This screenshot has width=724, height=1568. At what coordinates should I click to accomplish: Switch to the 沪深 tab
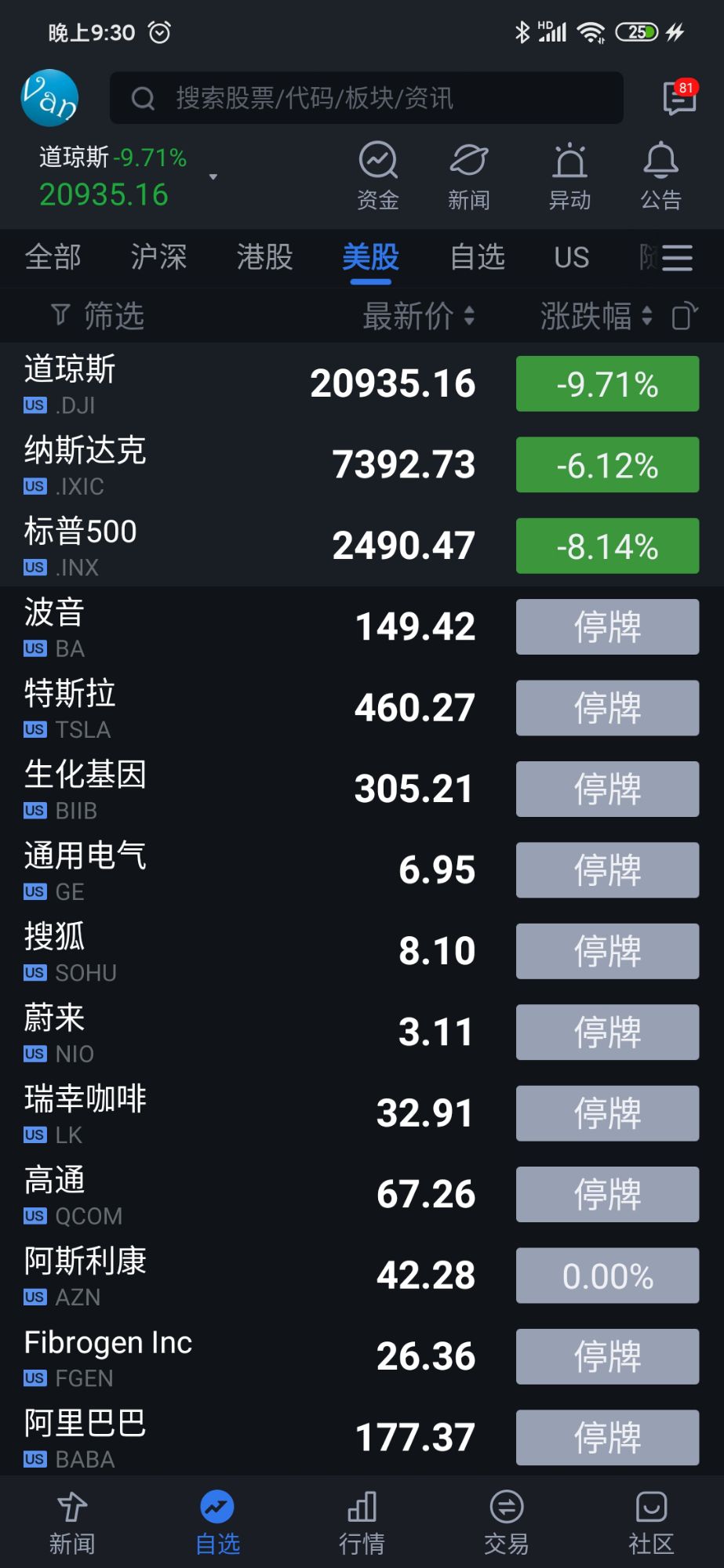pyautogui.click(x=158, y=257)
